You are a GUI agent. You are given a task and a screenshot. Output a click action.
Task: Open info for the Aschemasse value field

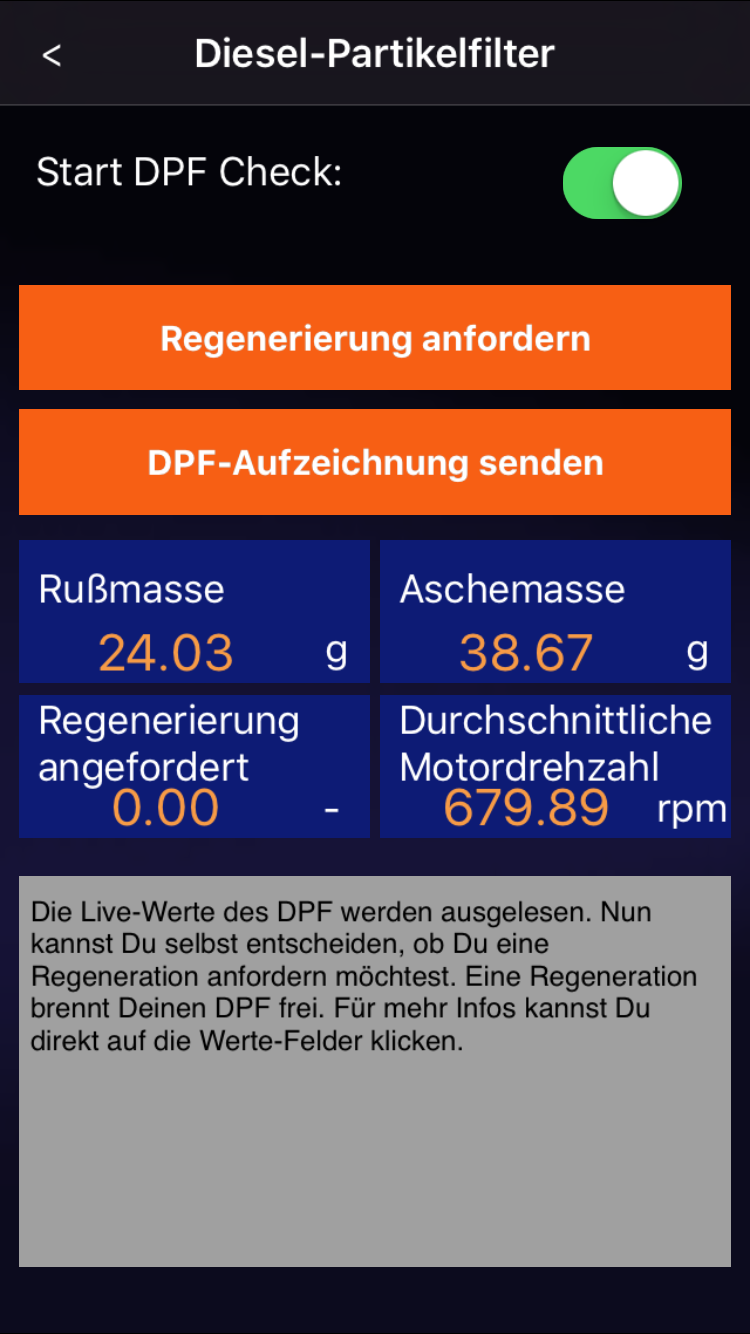pos(555,612)
